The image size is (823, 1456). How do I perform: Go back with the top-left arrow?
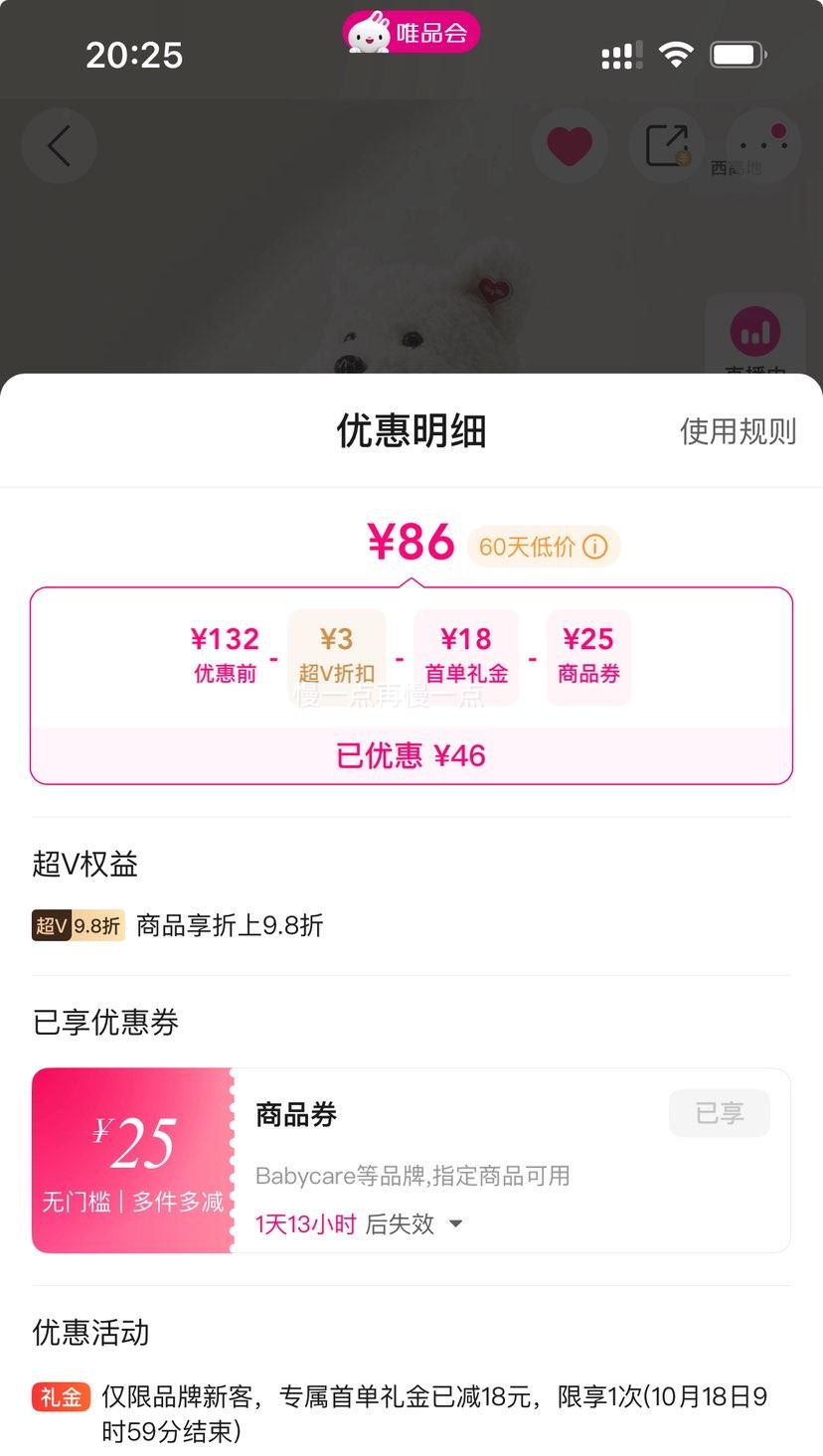59,146
